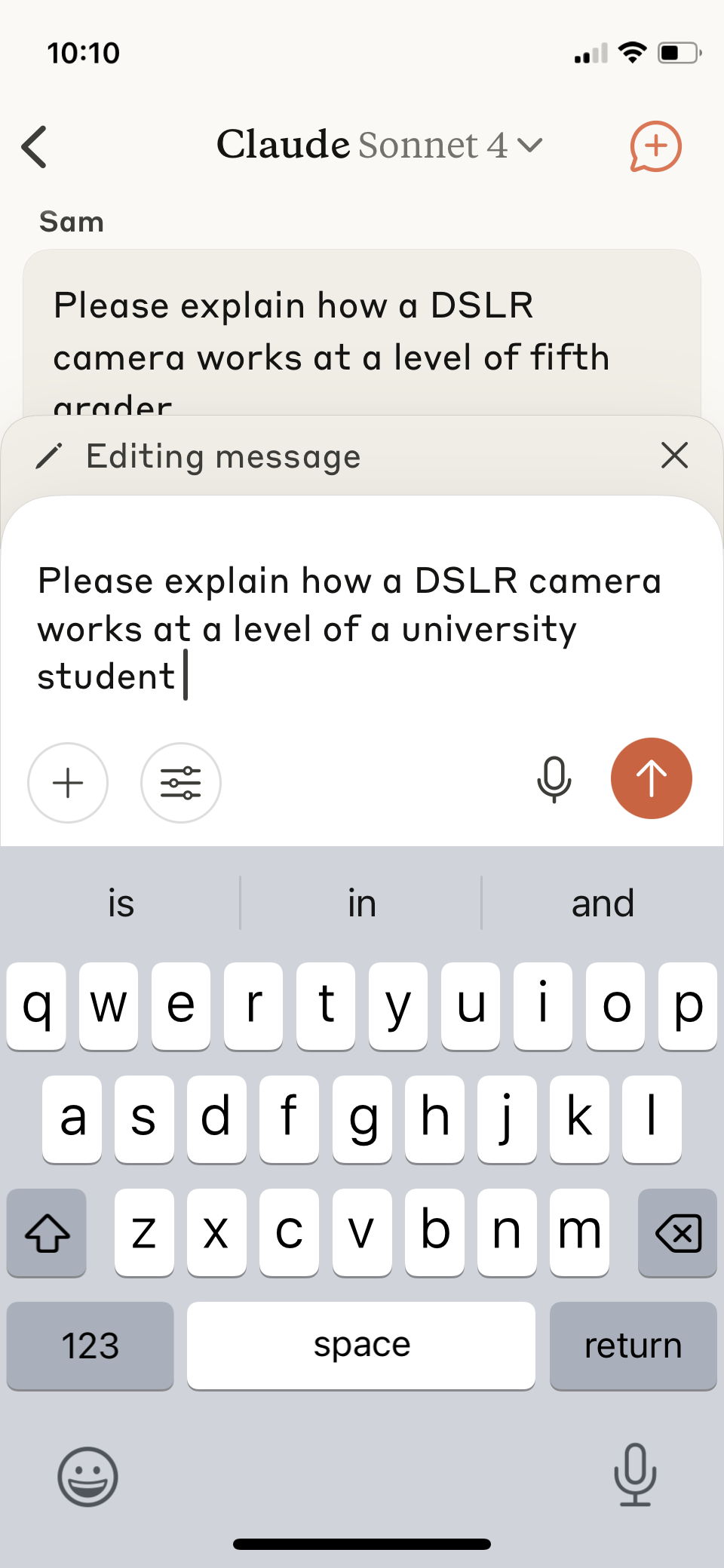Start a new chat
The height and width of the screenshot is (1568, 724).
655,146
